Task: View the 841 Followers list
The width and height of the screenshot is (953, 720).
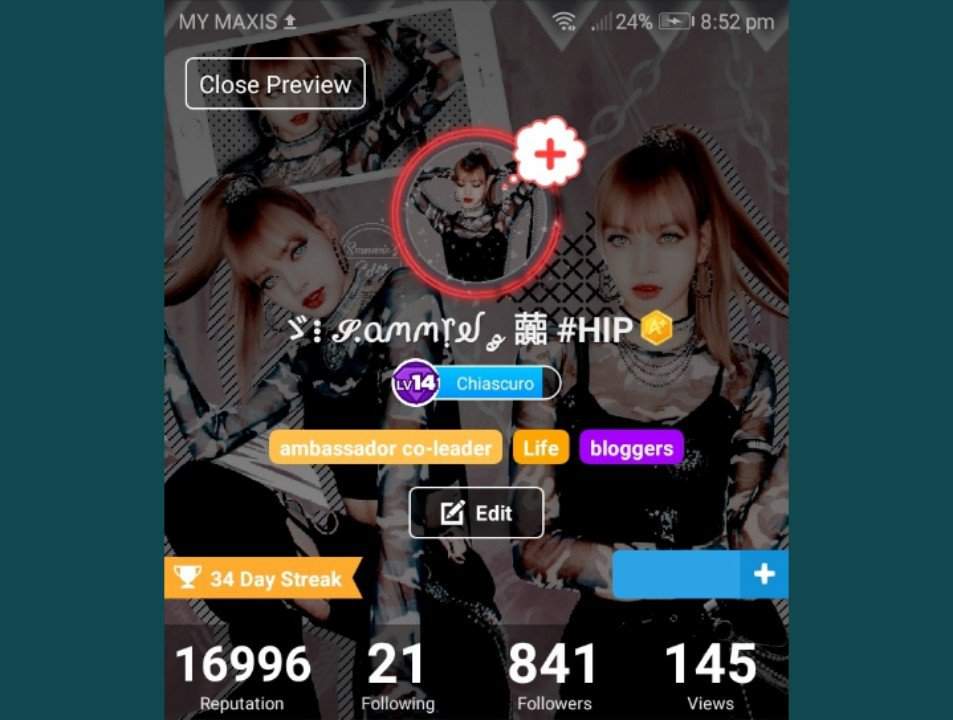Action: tap(554, 677)
